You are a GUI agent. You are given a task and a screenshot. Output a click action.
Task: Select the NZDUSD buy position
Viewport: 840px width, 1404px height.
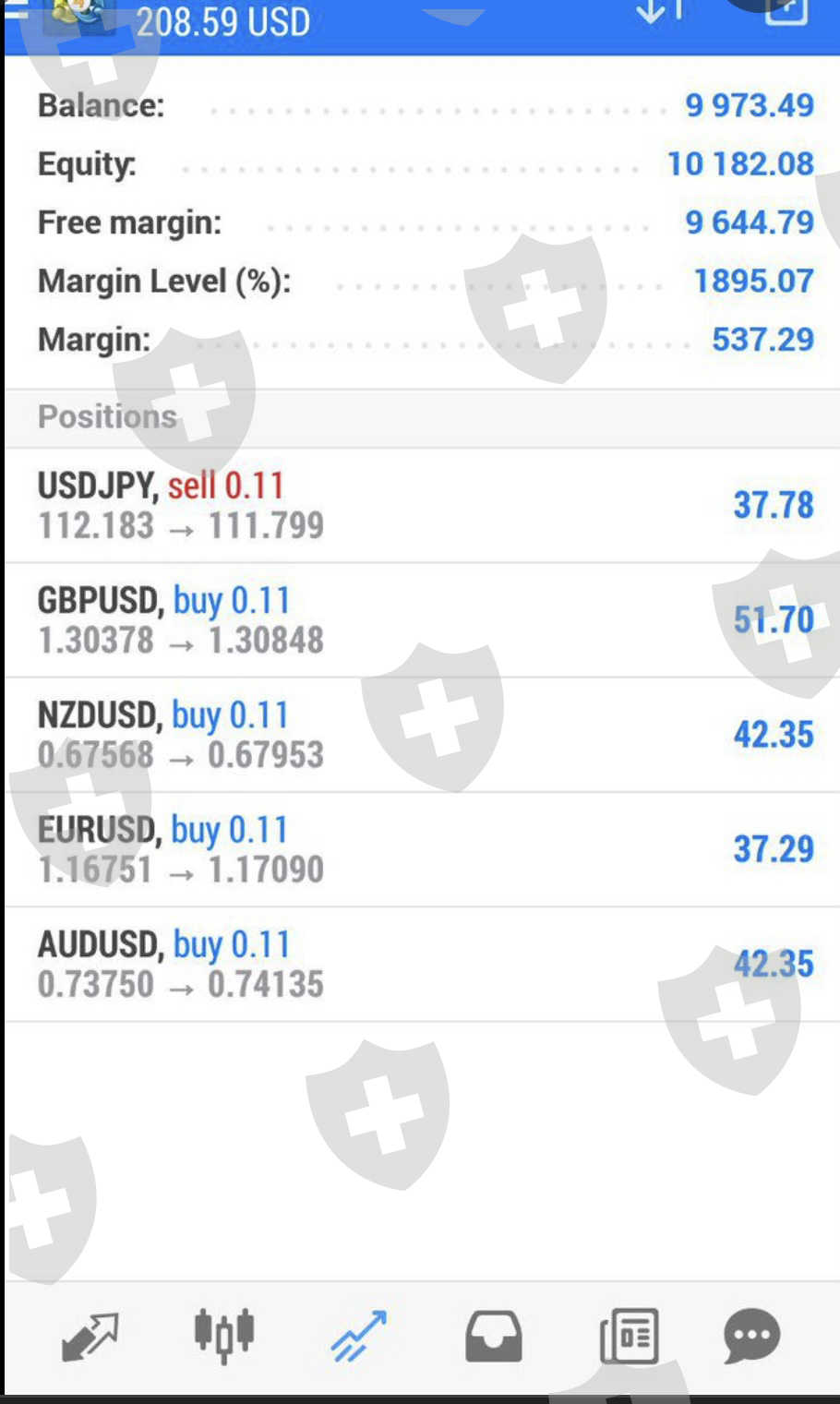(x=420, y=735)
